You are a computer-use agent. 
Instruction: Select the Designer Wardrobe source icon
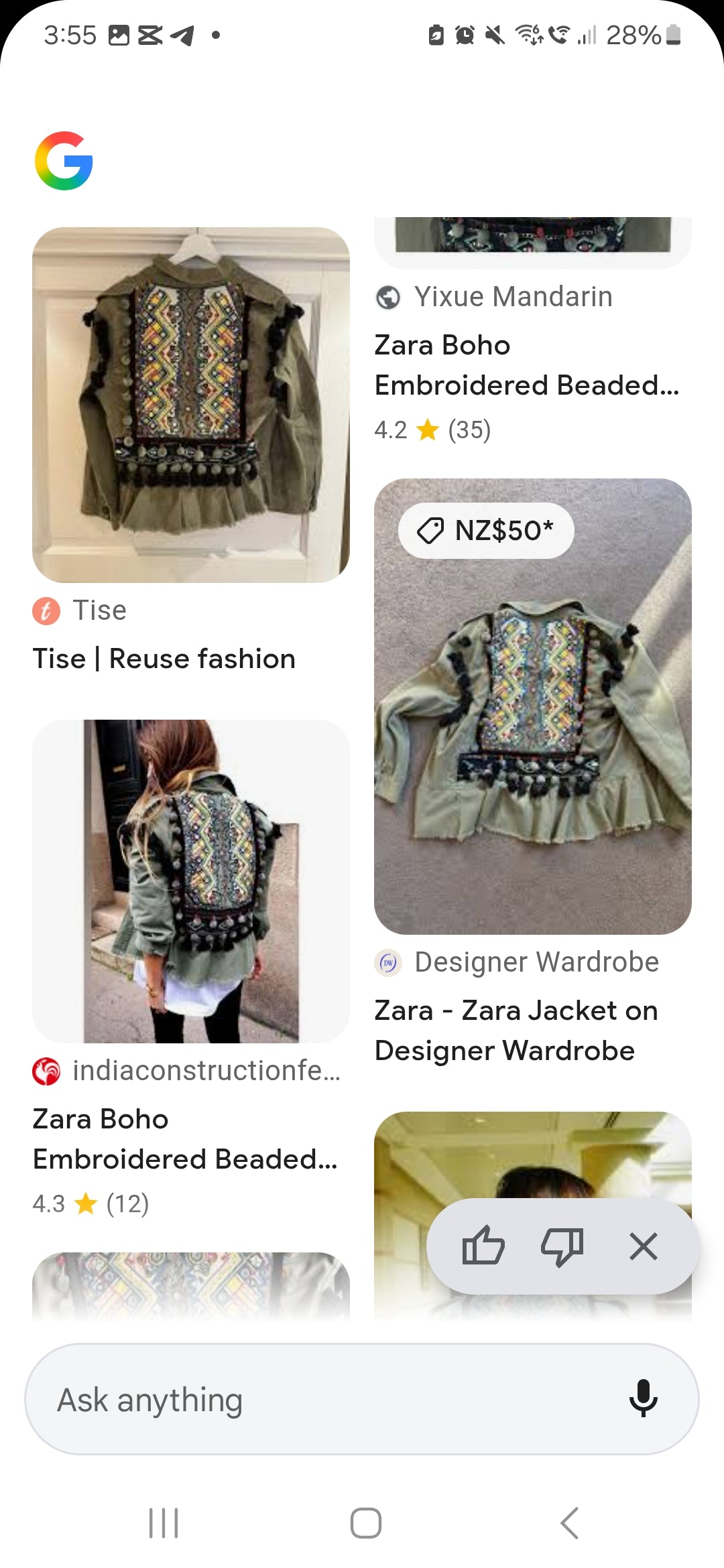pyautogui.click(x=387, y=962)
